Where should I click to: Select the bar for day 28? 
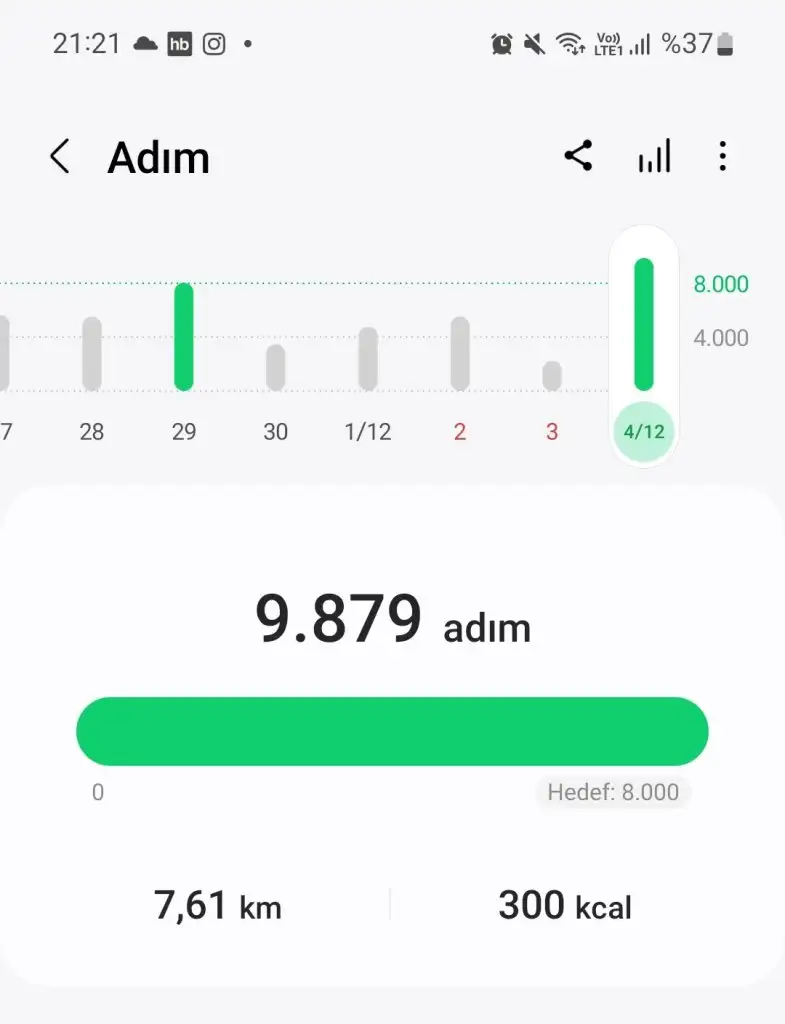[x=92, y=353]
